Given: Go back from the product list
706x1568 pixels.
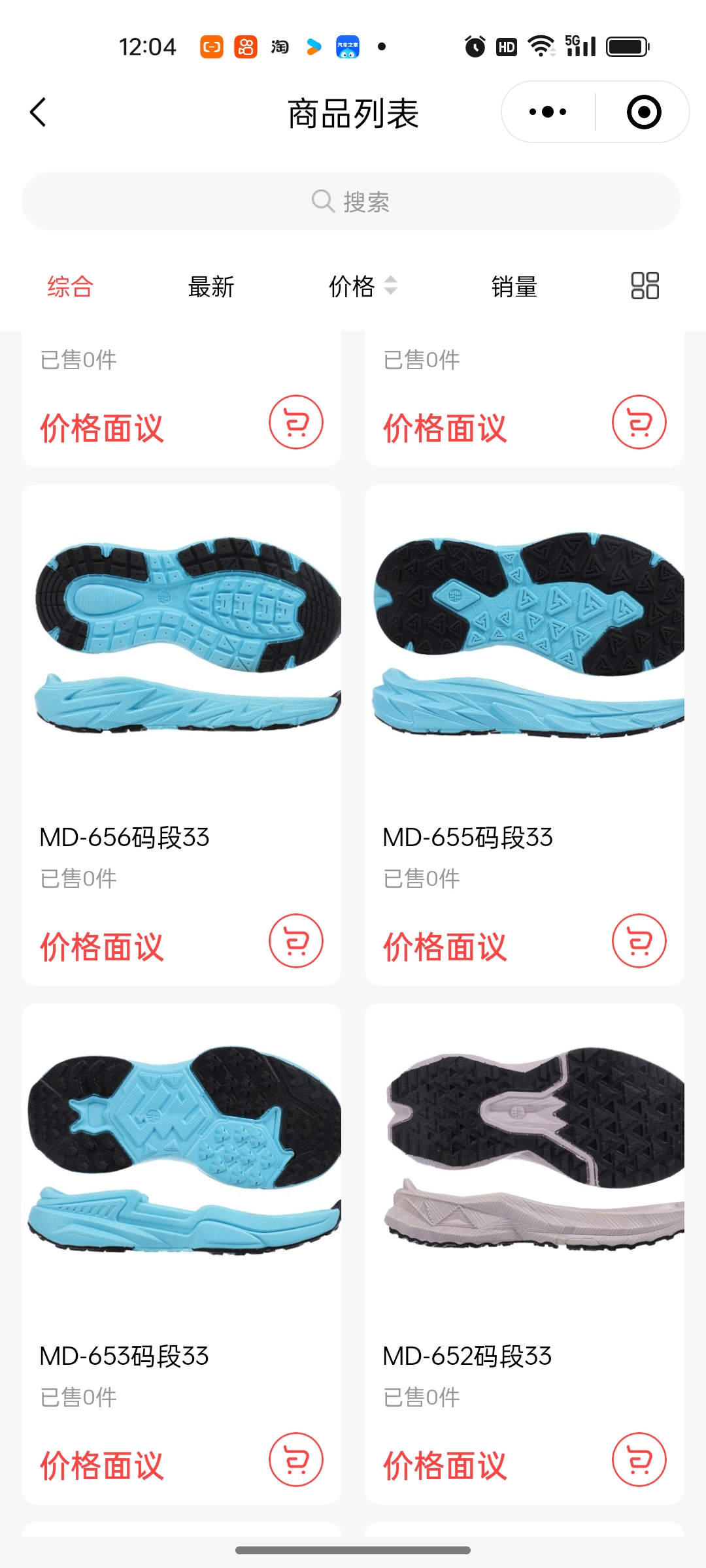Looking at the screenshot, I should pos(39,112).
